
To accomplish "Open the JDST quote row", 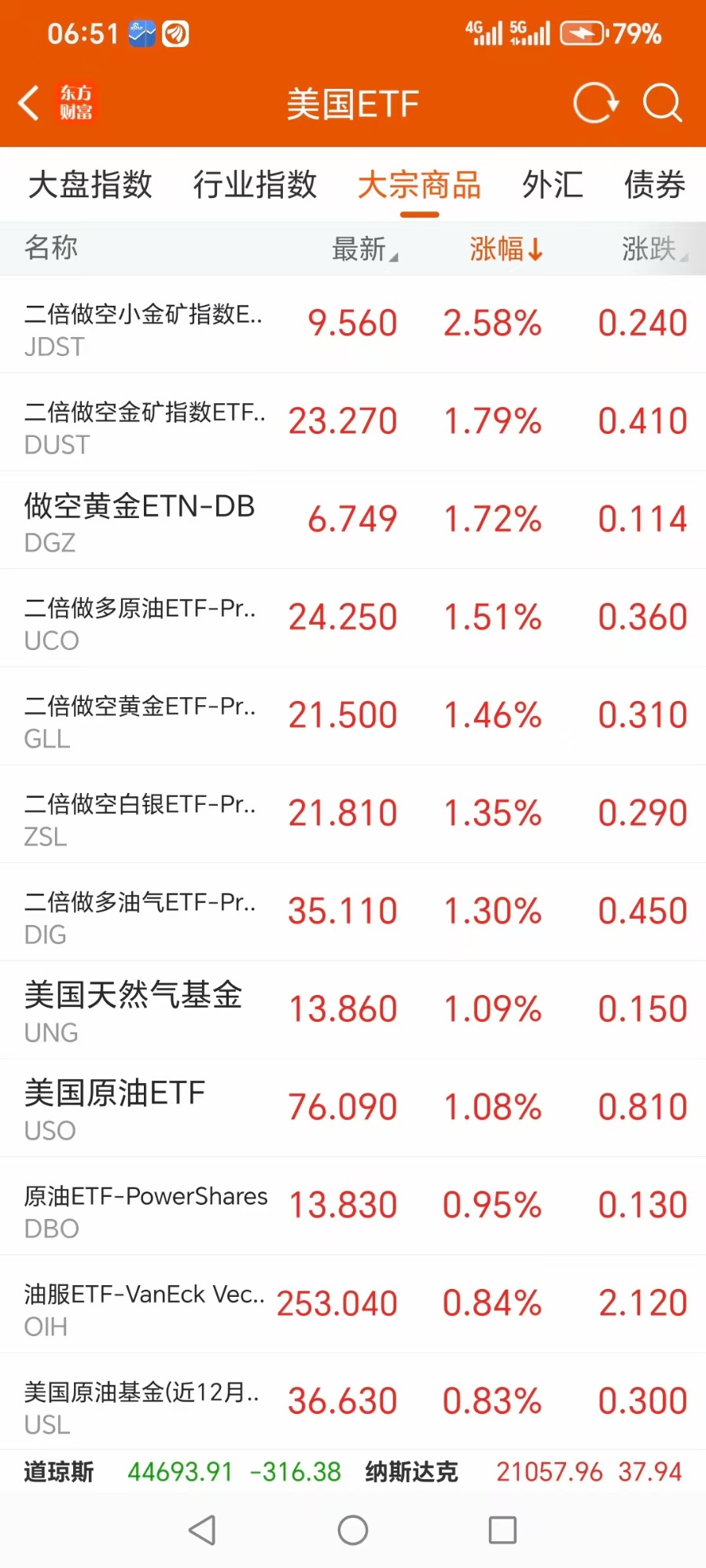I will click(353, 324).
